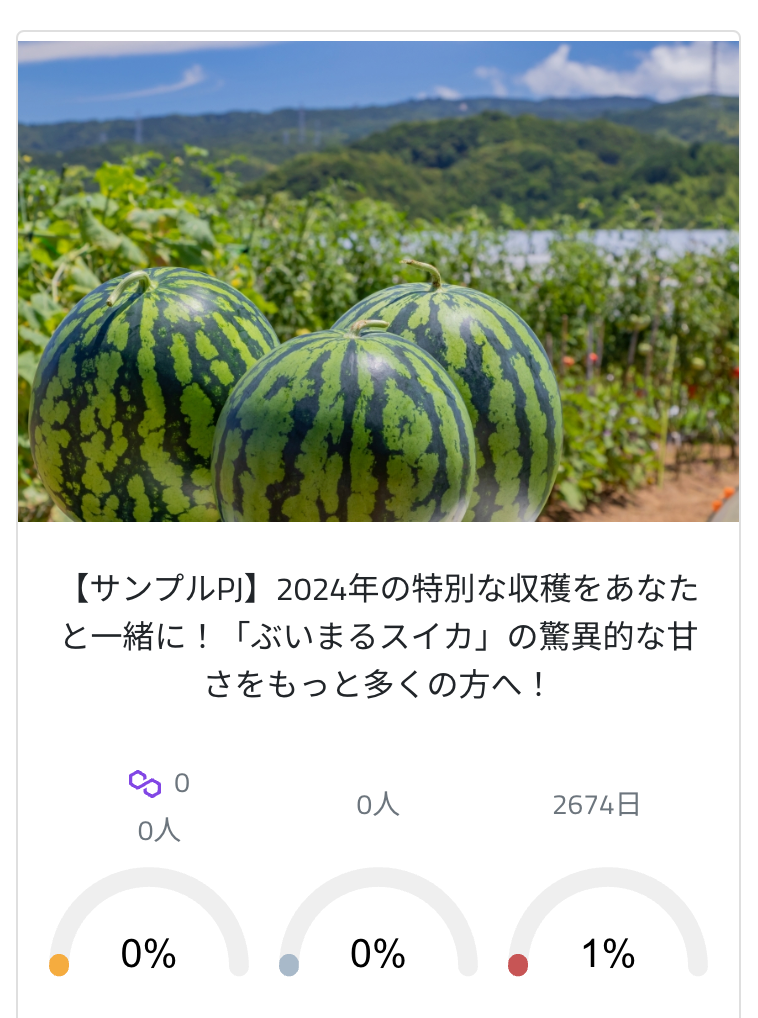Open the ぶいまるスイカ sample project card
The image size is (758, 1018).
click(x=378, y=636)
